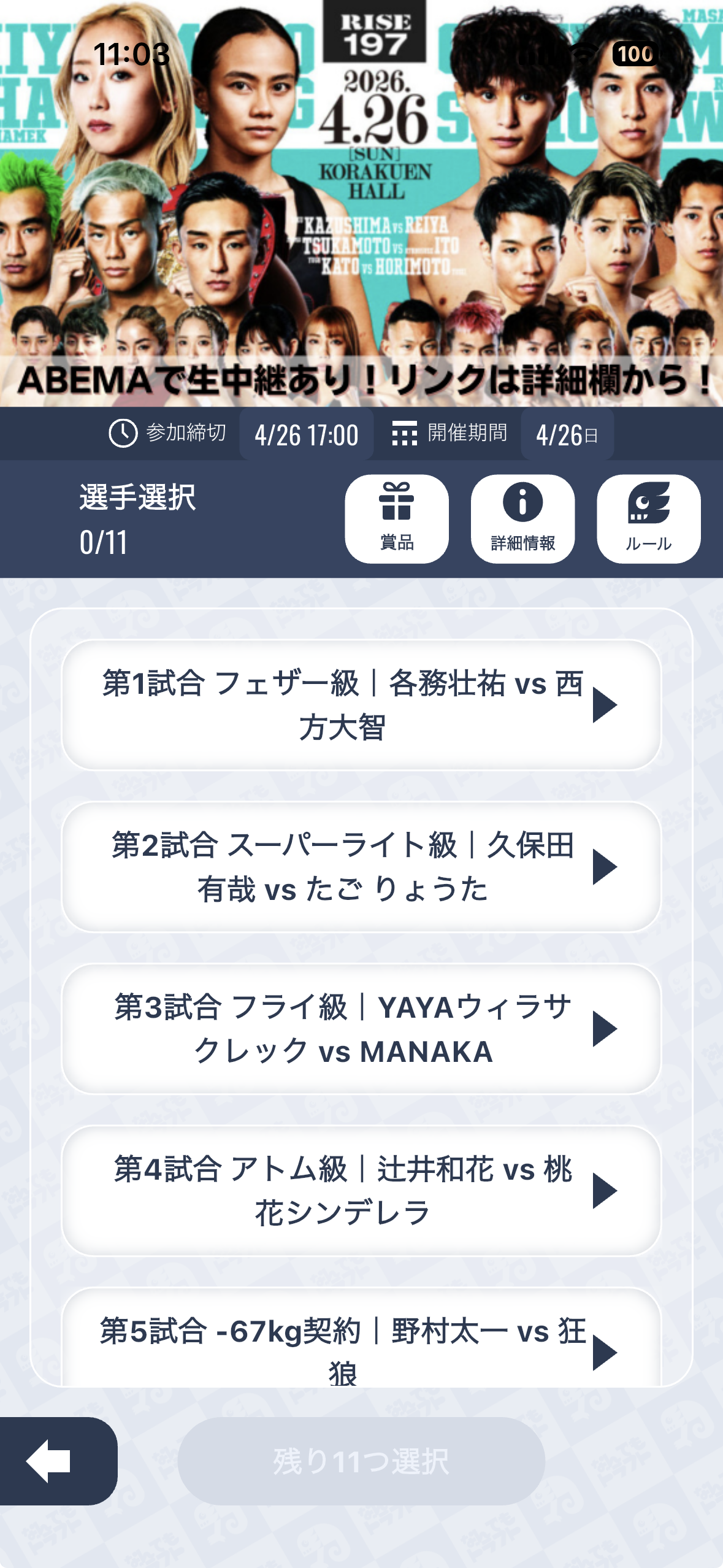View 詳細情報 details

522,518
